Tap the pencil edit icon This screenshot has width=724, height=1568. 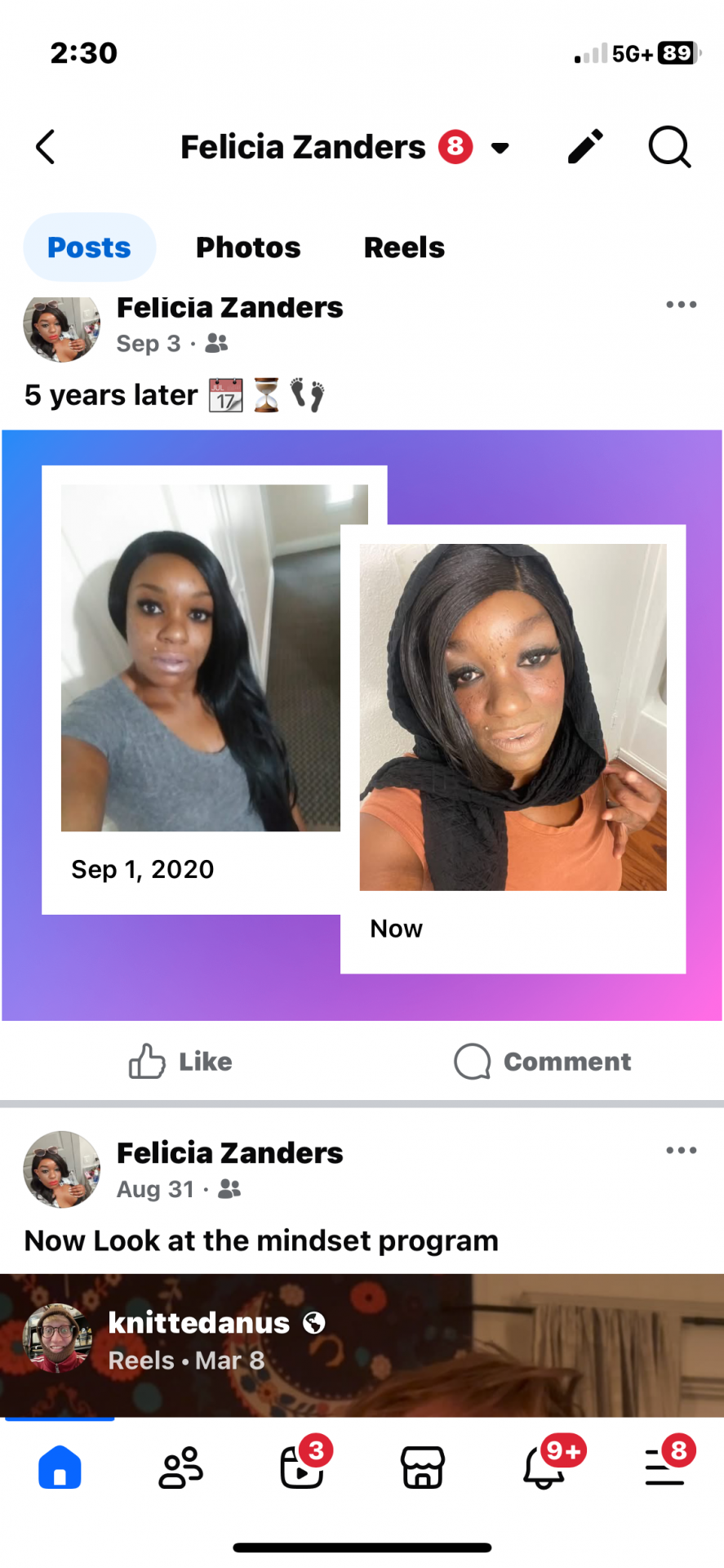[x=585, y=147]
